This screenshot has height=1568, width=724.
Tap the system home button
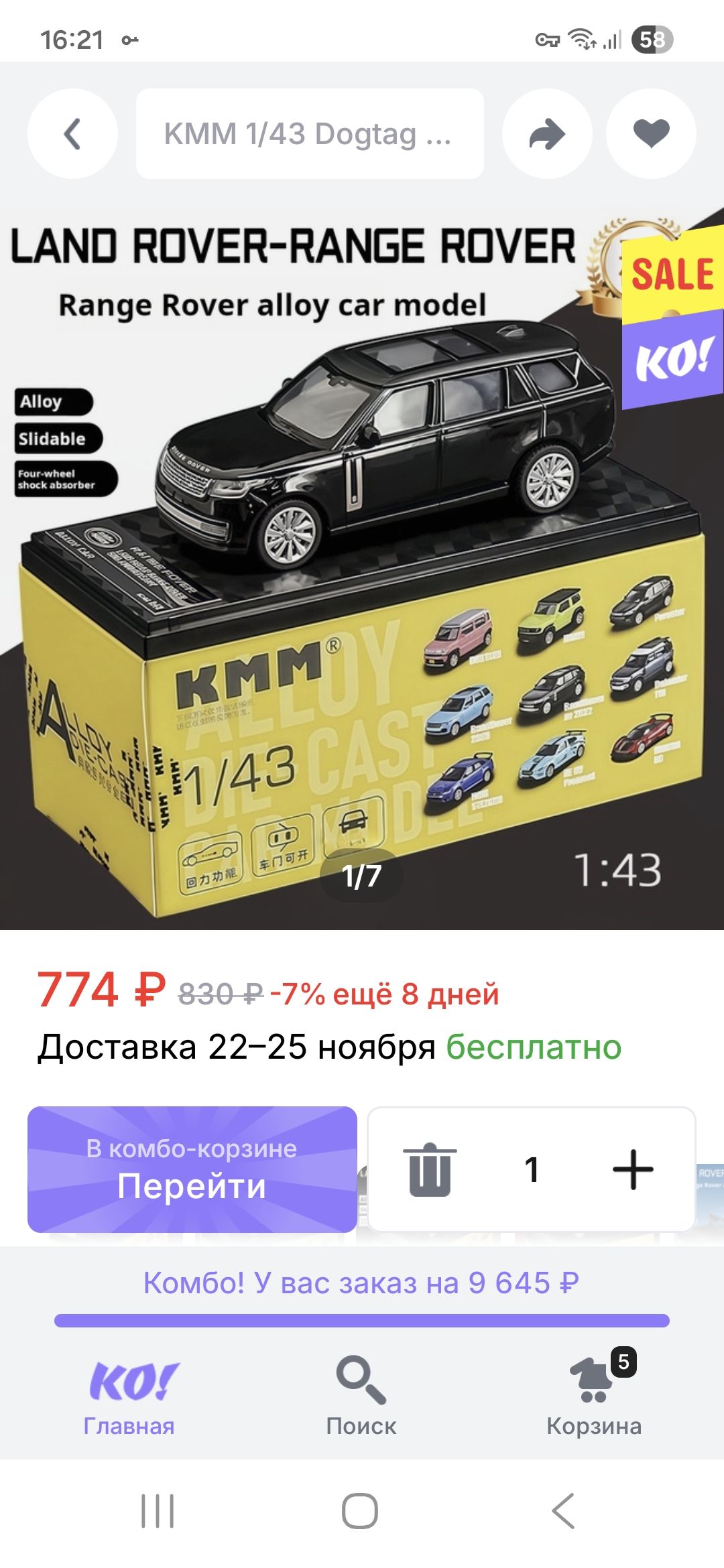click(x=360, y=1511)
